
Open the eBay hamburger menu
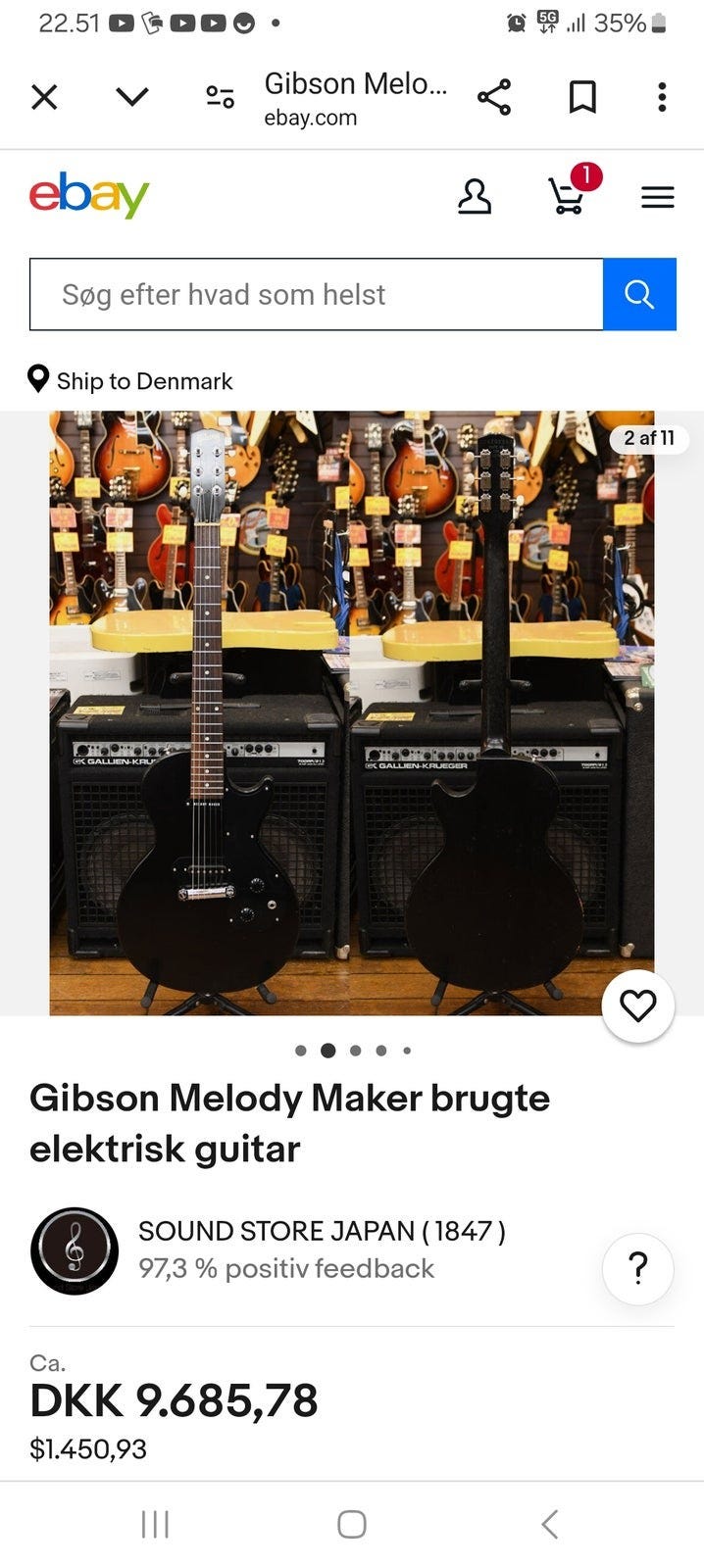pyautogui.click(x=658, y=198)
